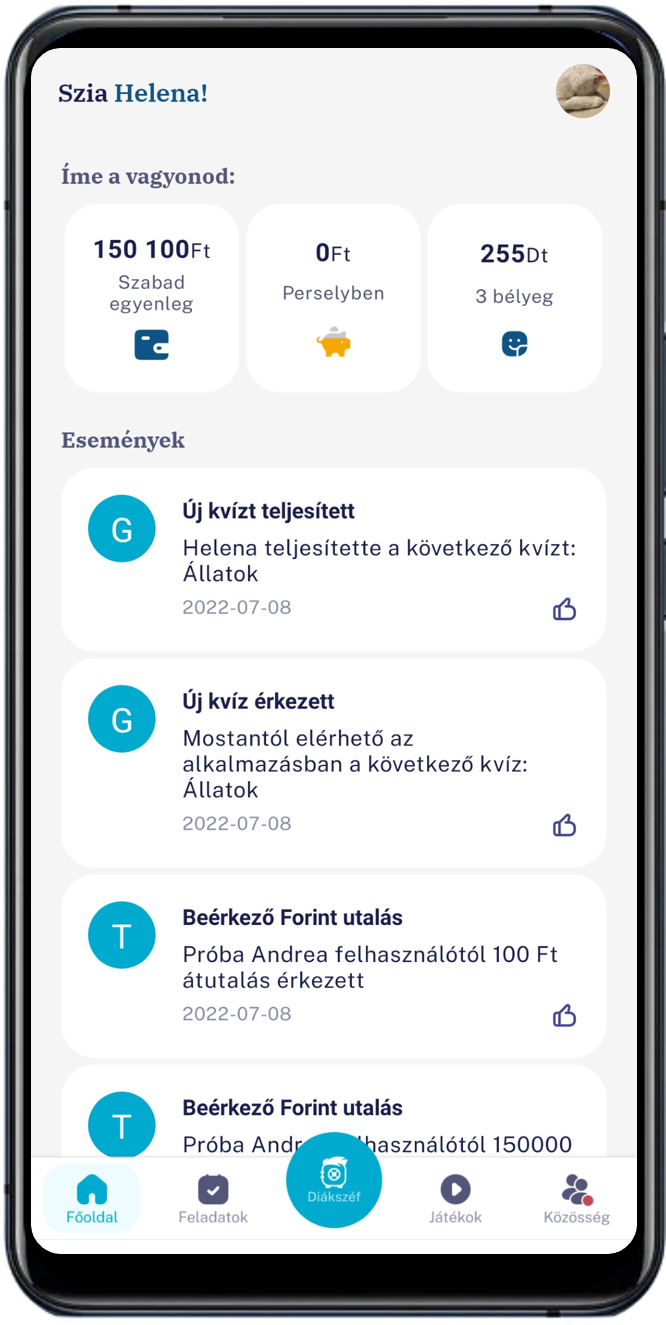Open the 255 Dt bélyeg card
Viewport: 666px width, 1325px height.
click(515, 297)
